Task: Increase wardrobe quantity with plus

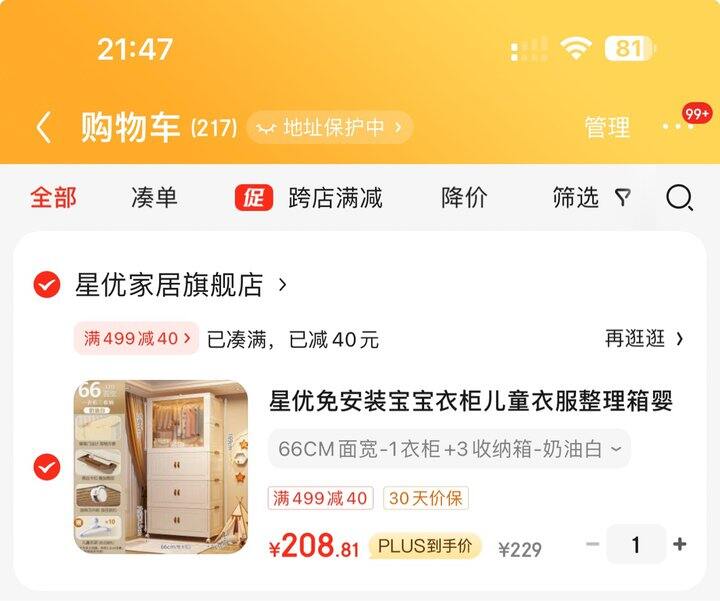Action: point(680,545)
